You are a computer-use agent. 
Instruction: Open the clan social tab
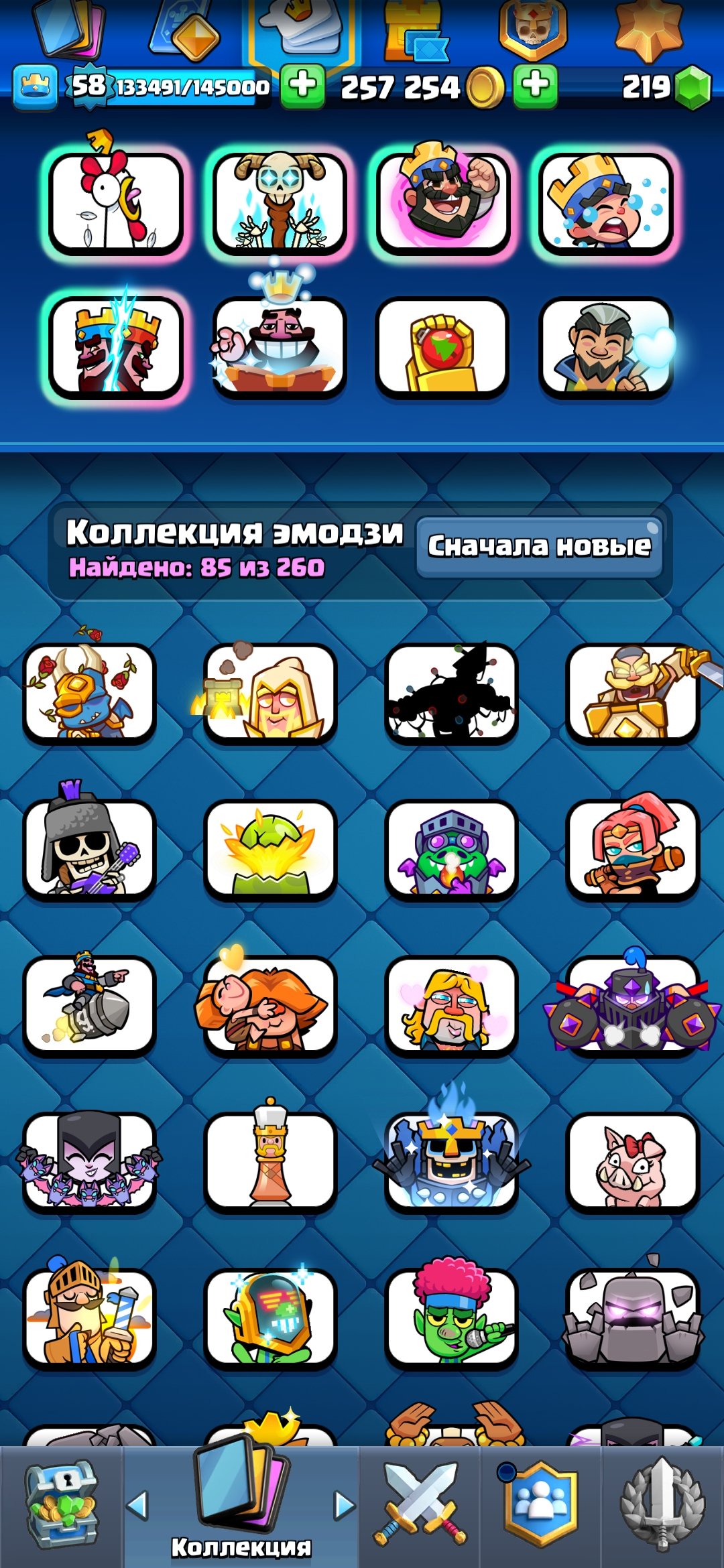coord(540,1506)
